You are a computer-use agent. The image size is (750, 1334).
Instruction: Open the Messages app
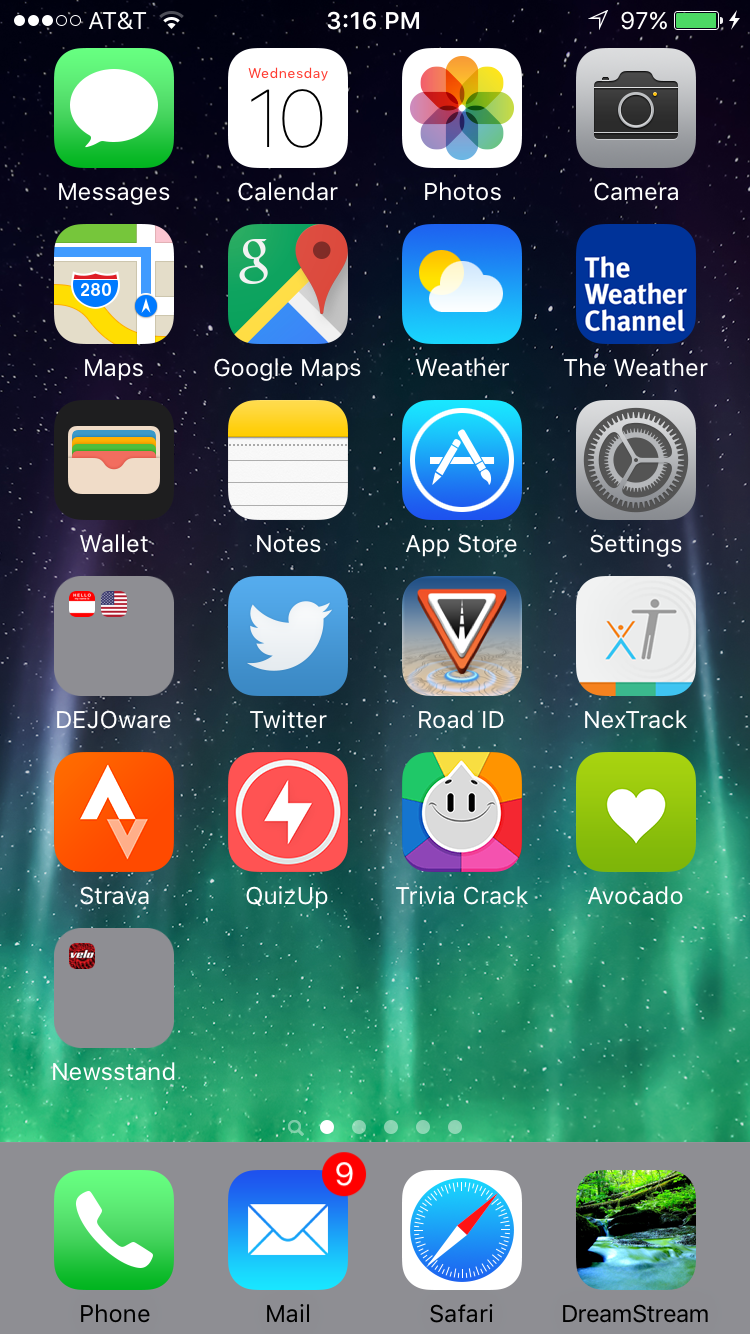(114, 108)
